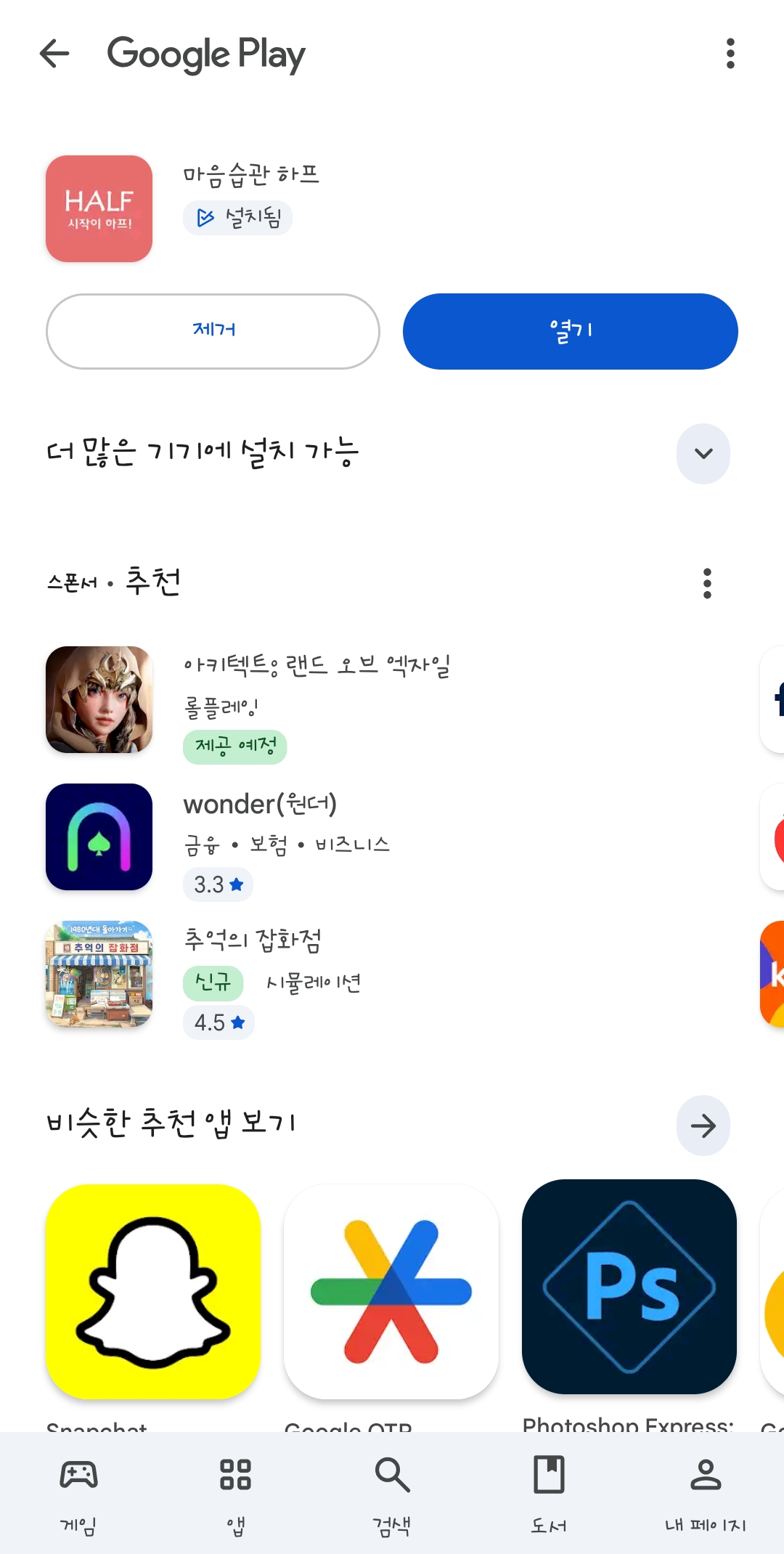Open the Snapchat app card
The image size is (784, 1554).
[x=153, y=1292]
